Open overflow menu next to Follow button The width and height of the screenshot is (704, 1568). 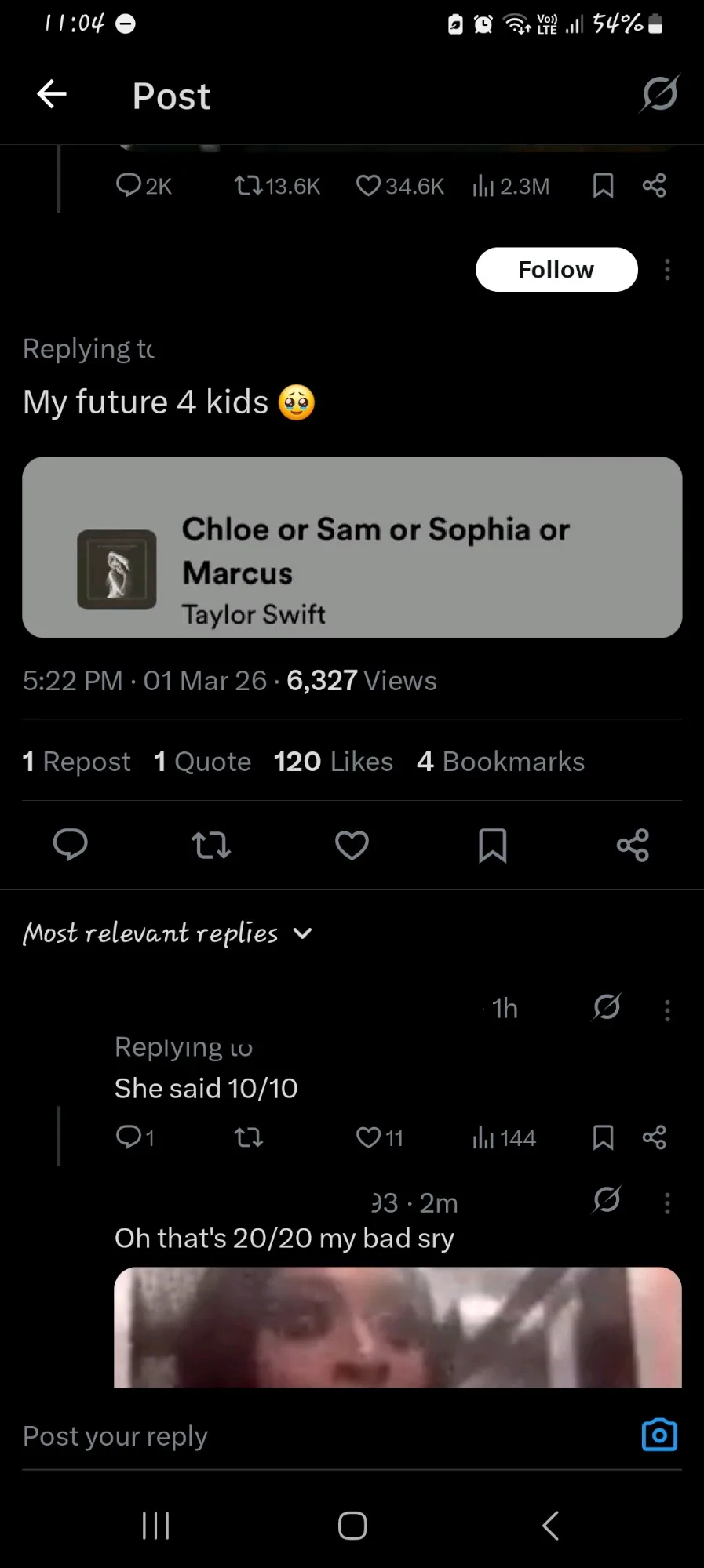(667, 270)
